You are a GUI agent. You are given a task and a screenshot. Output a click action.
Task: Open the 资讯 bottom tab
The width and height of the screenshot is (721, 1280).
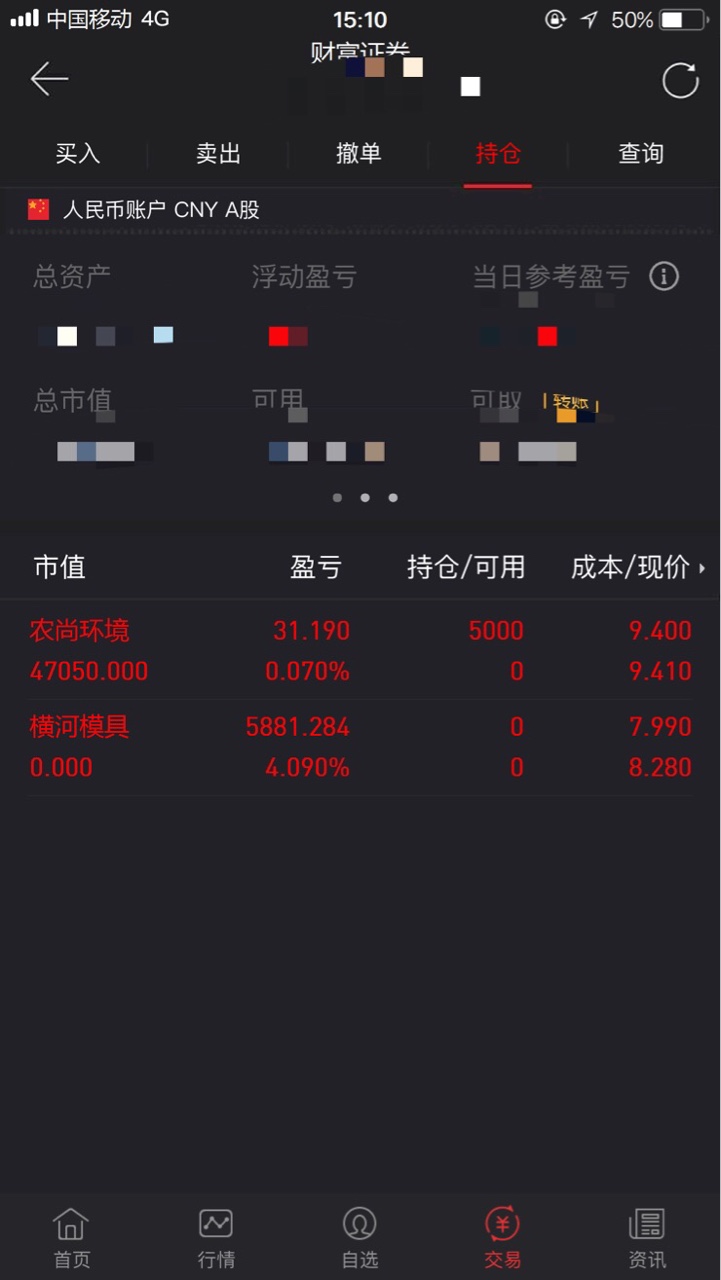point(647,1236)
